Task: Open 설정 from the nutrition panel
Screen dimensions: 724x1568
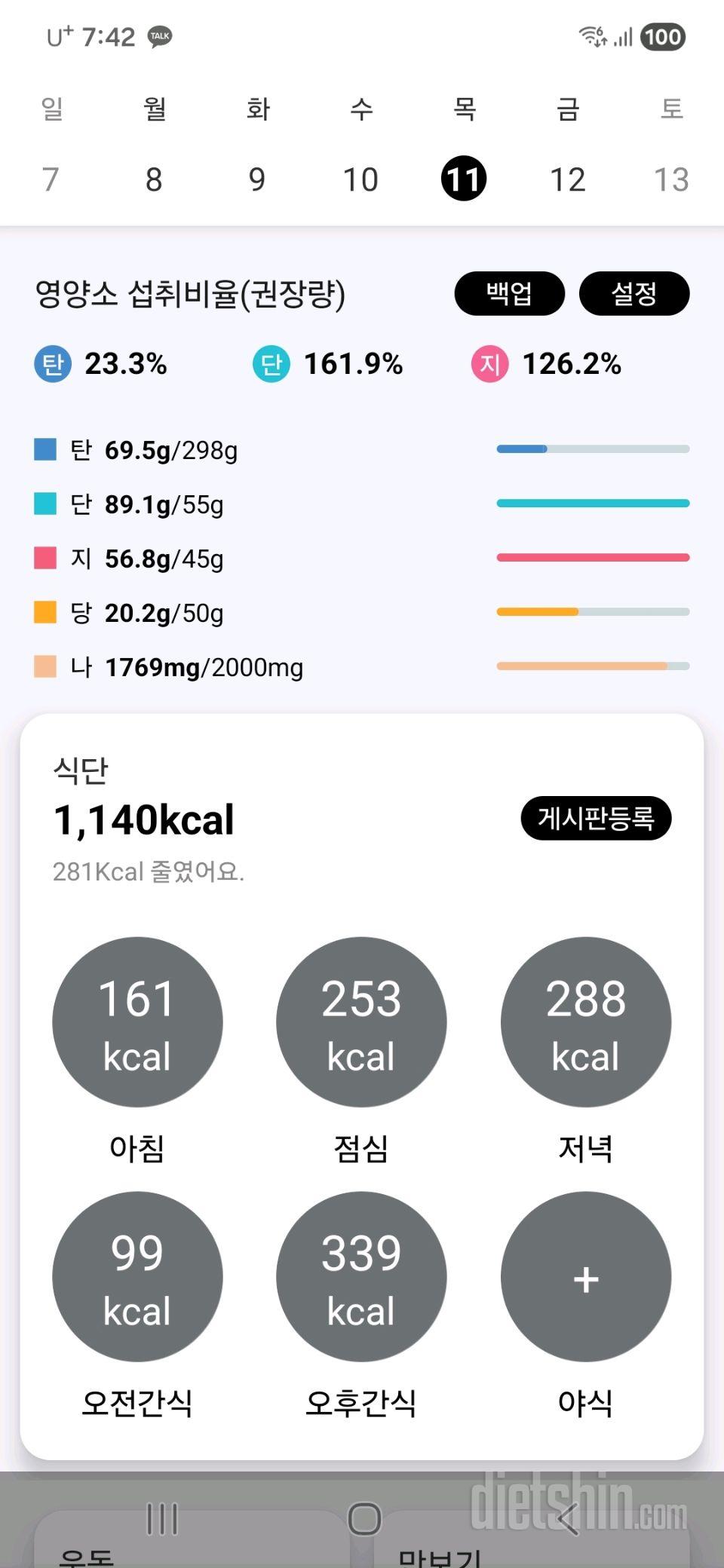Action: (x=633, y=294)
